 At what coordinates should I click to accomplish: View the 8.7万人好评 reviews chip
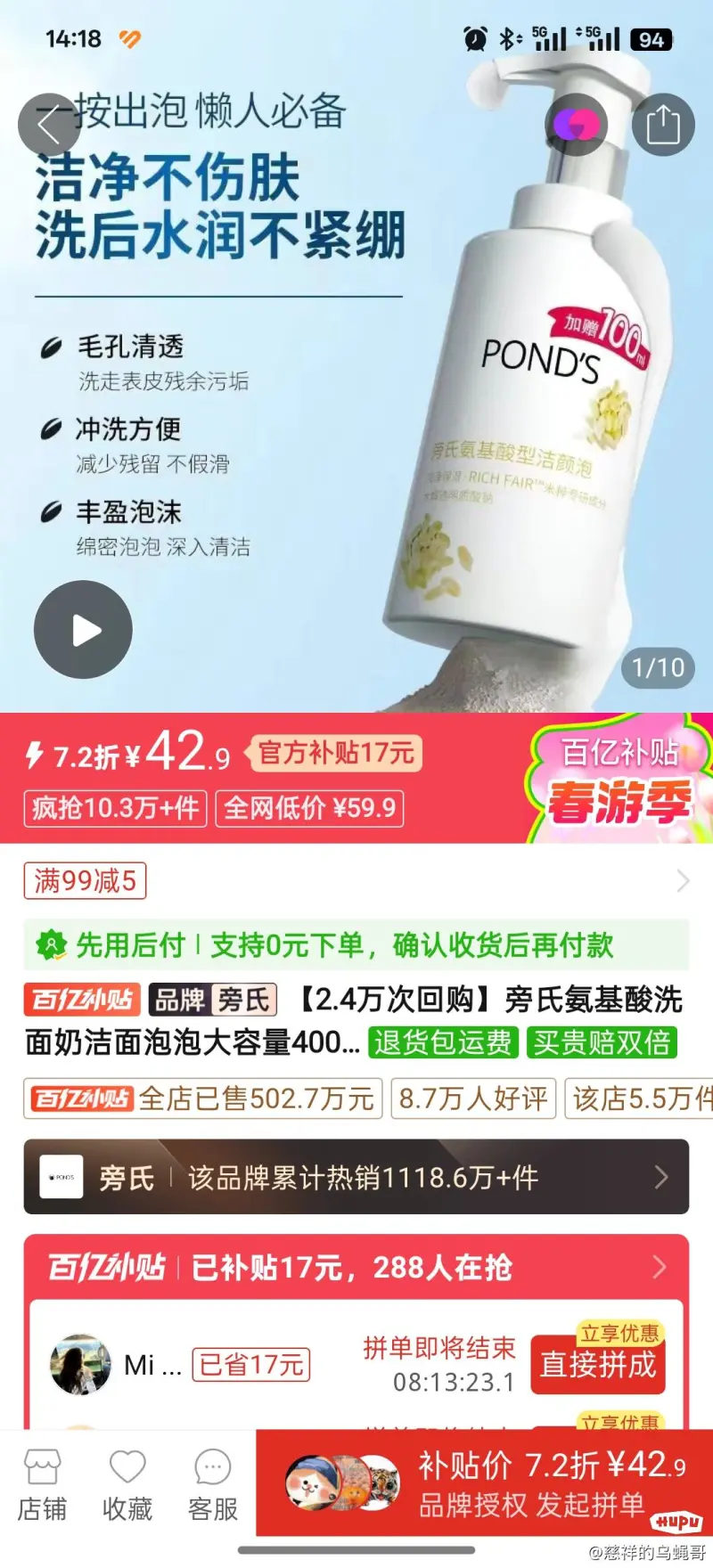pos(473,1098)
